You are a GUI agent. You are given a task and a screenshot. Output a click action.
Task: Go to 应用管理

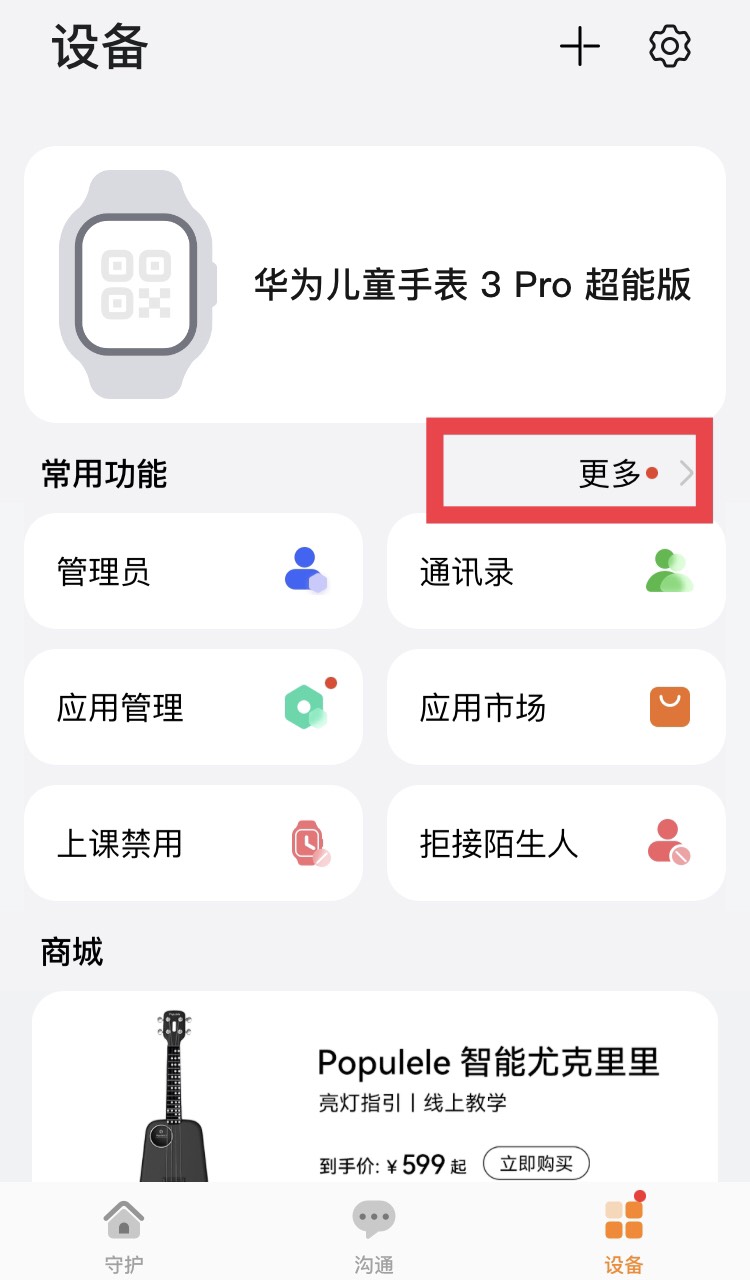[x=193, y=708]
